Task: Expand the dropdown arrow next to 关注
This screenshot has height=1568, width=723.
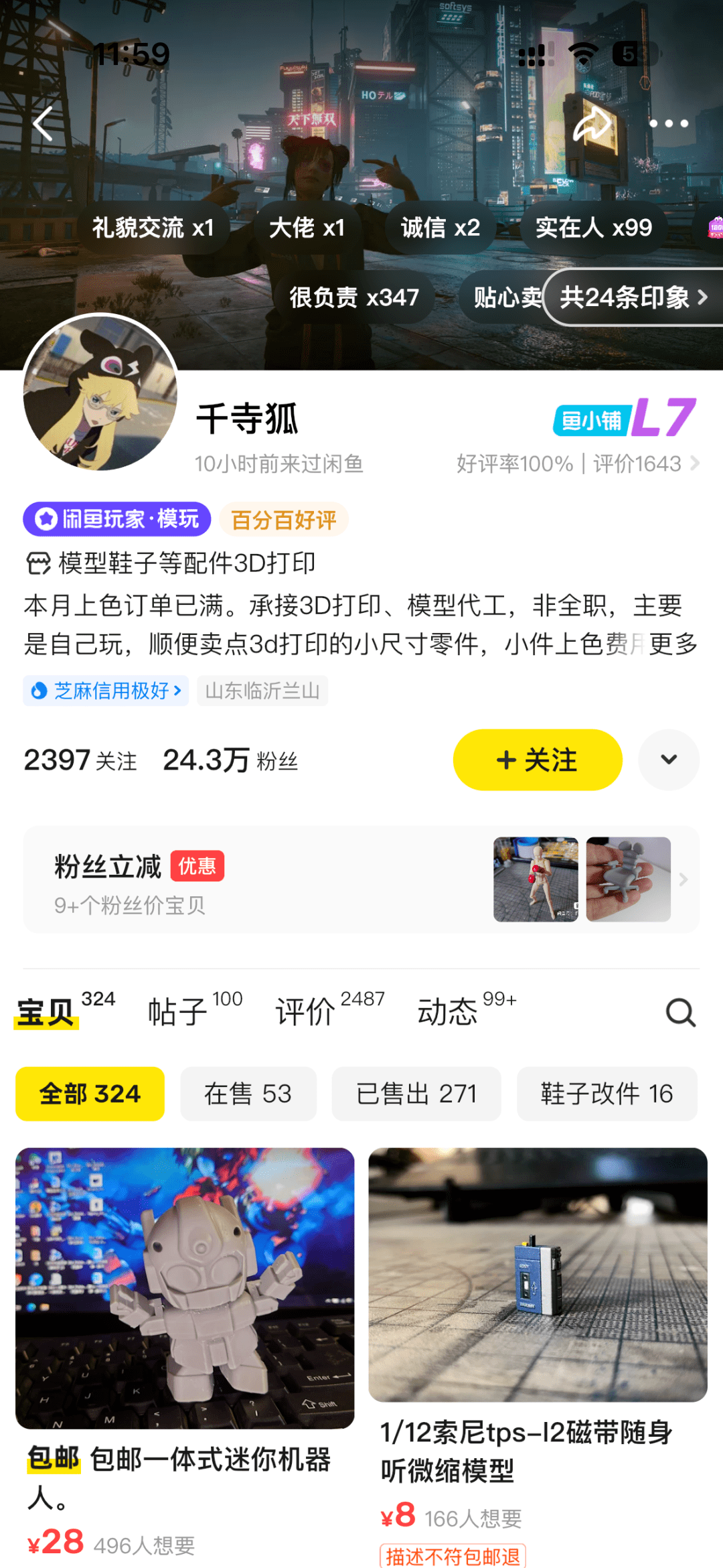Action: tap(668, 760)
